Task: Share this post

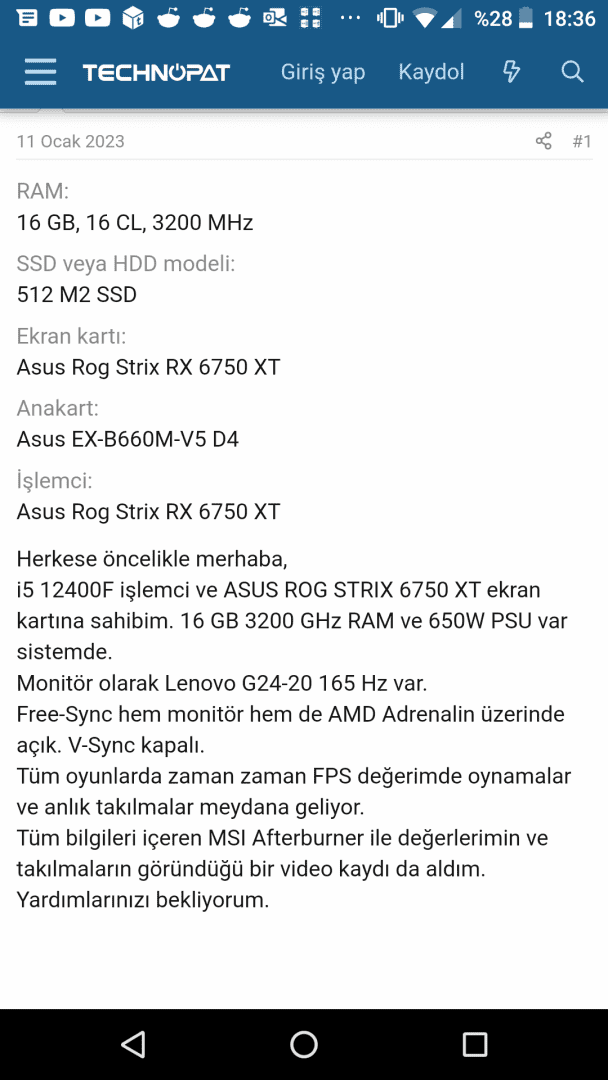Action: pos(543,141)
